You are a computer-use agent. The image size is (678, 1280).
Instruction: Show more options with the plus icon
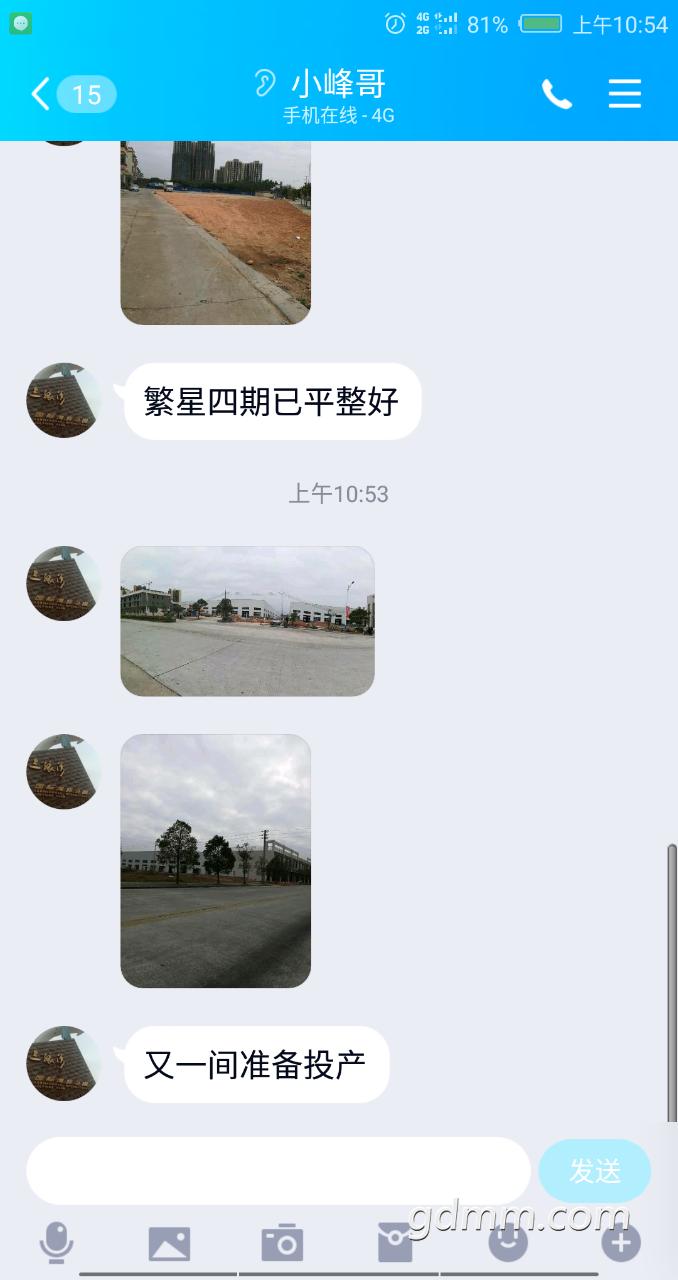621,1243
